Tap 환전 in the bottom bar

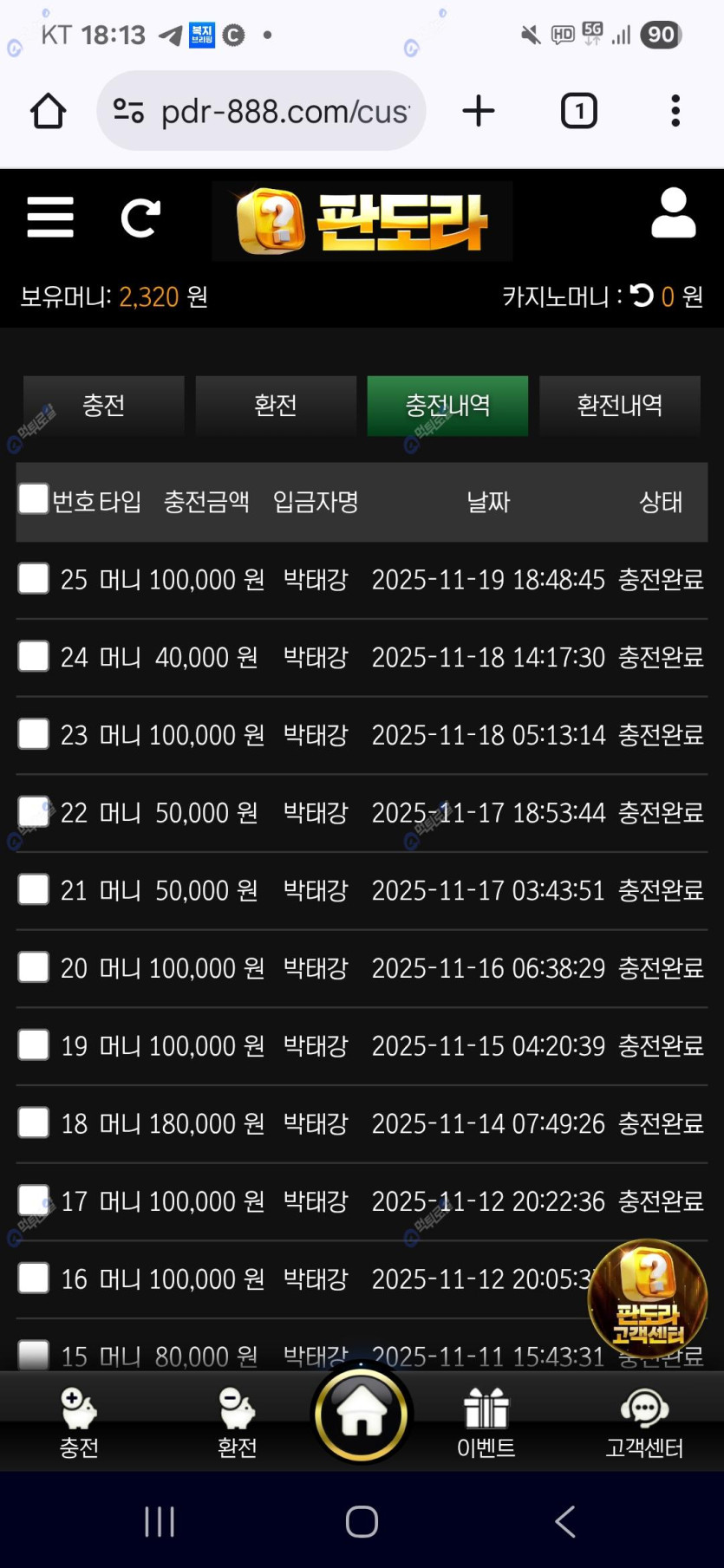(x=237, y=1422)
